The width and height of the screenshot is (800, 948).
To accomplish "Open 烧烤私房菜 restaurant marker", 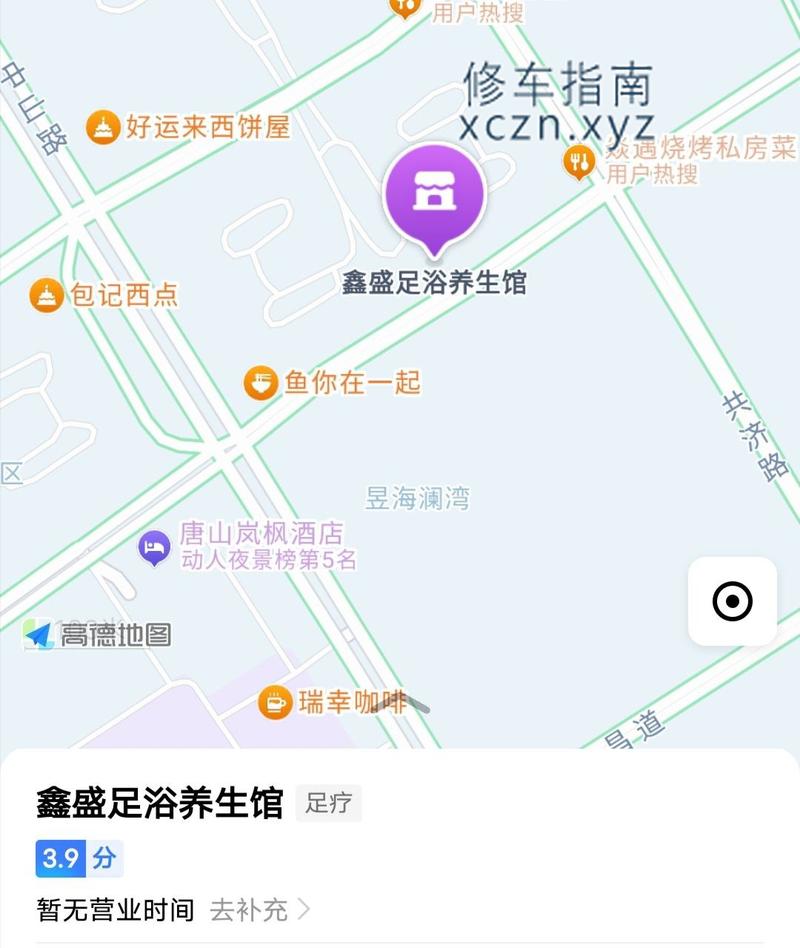I will (x=579, y=160).
